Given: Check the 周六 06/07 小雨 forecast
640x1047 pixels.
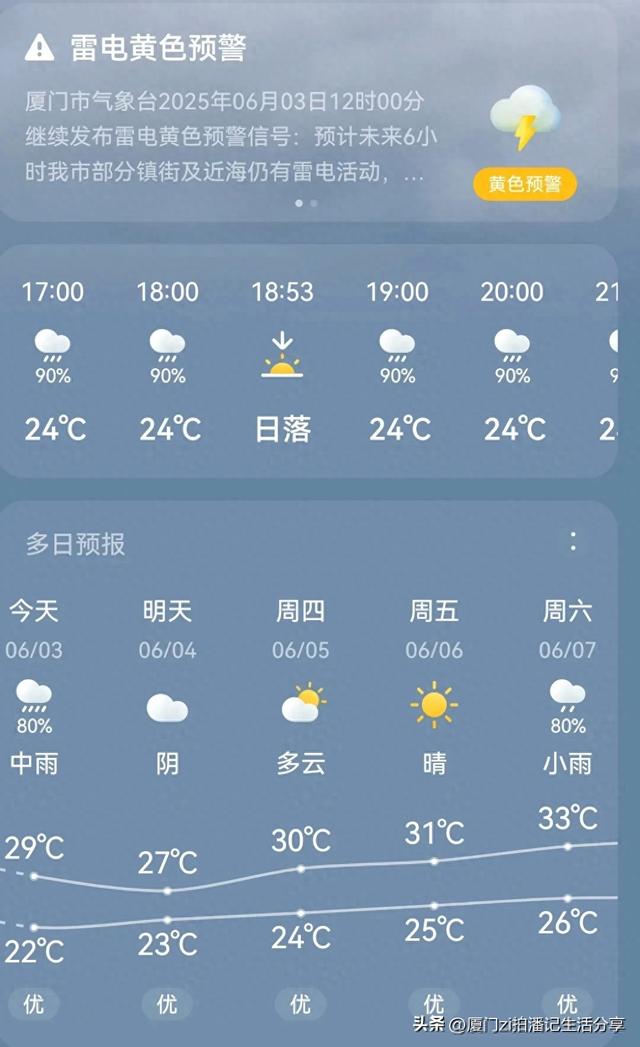Looking at the screenshot, I should (567, 690).
